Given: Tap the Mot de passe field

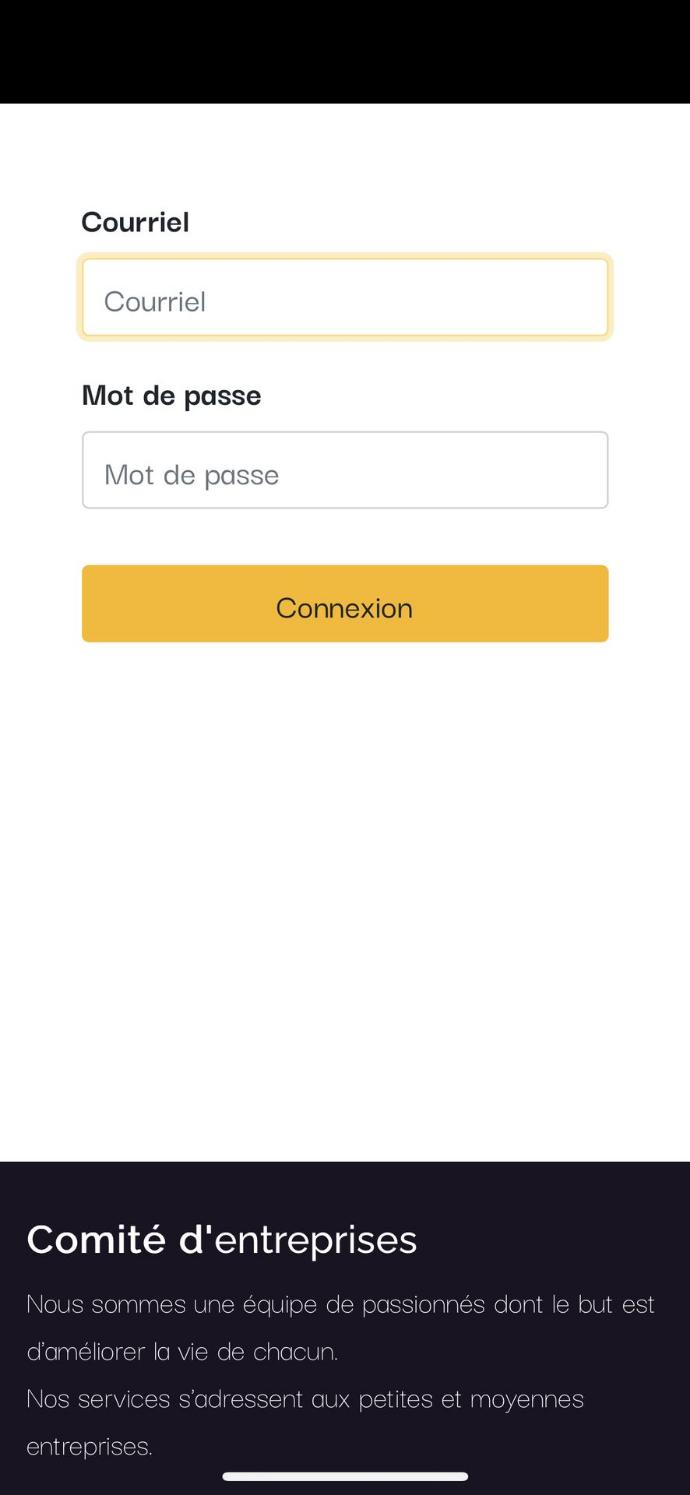Looking at the screenshot, I should point(344,471).
